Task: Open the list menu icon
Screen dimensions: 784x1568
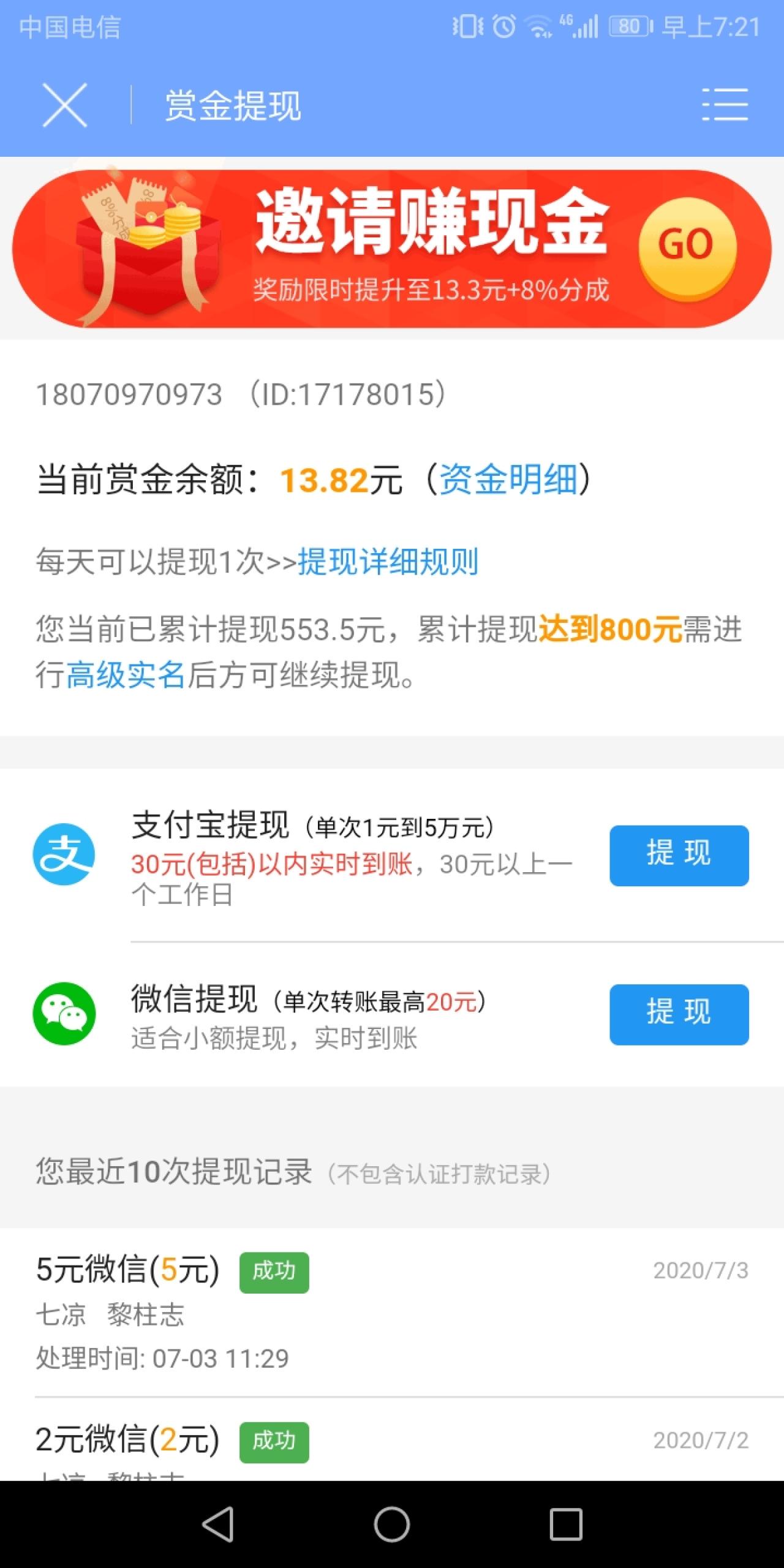Action: tap(725, 104)
